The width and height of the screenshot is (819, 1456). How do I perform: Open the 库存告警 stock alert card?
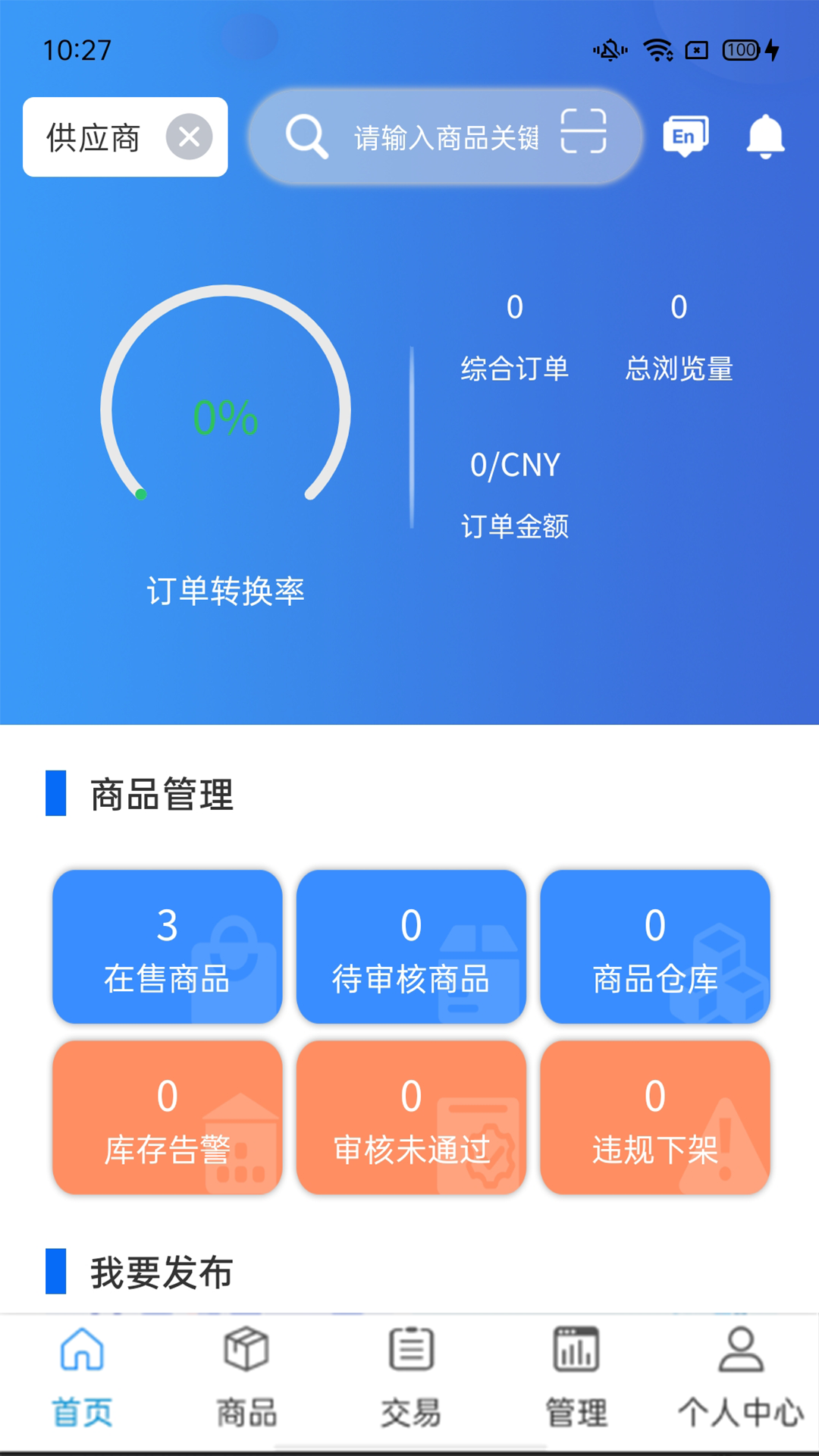click(168, 1118)
